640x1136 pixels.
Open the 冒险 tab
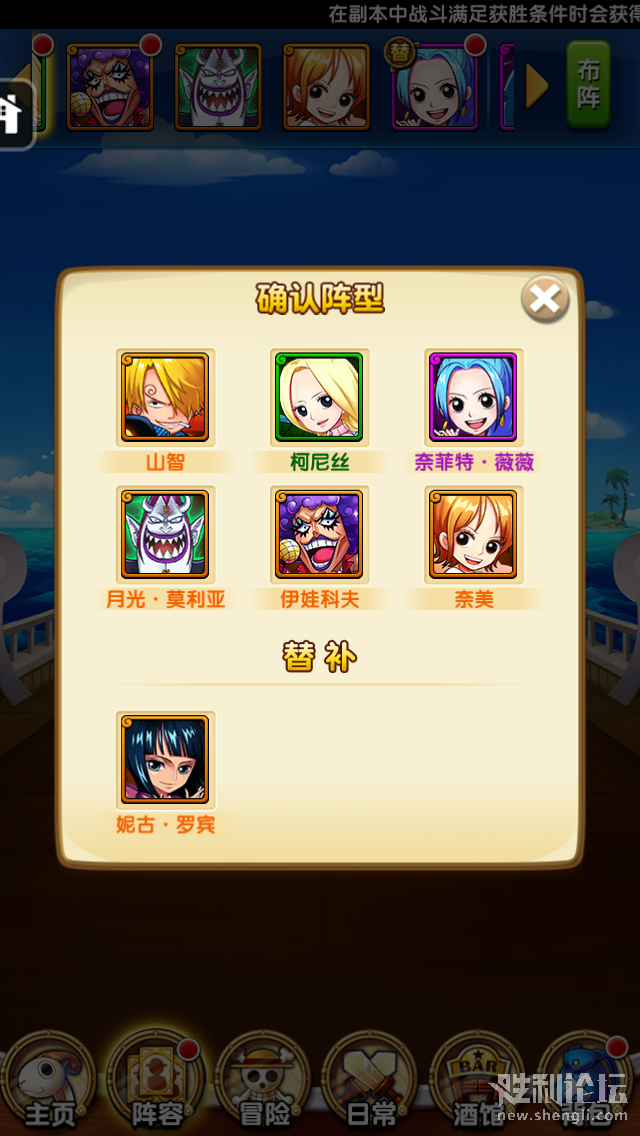click(263, 1082)
